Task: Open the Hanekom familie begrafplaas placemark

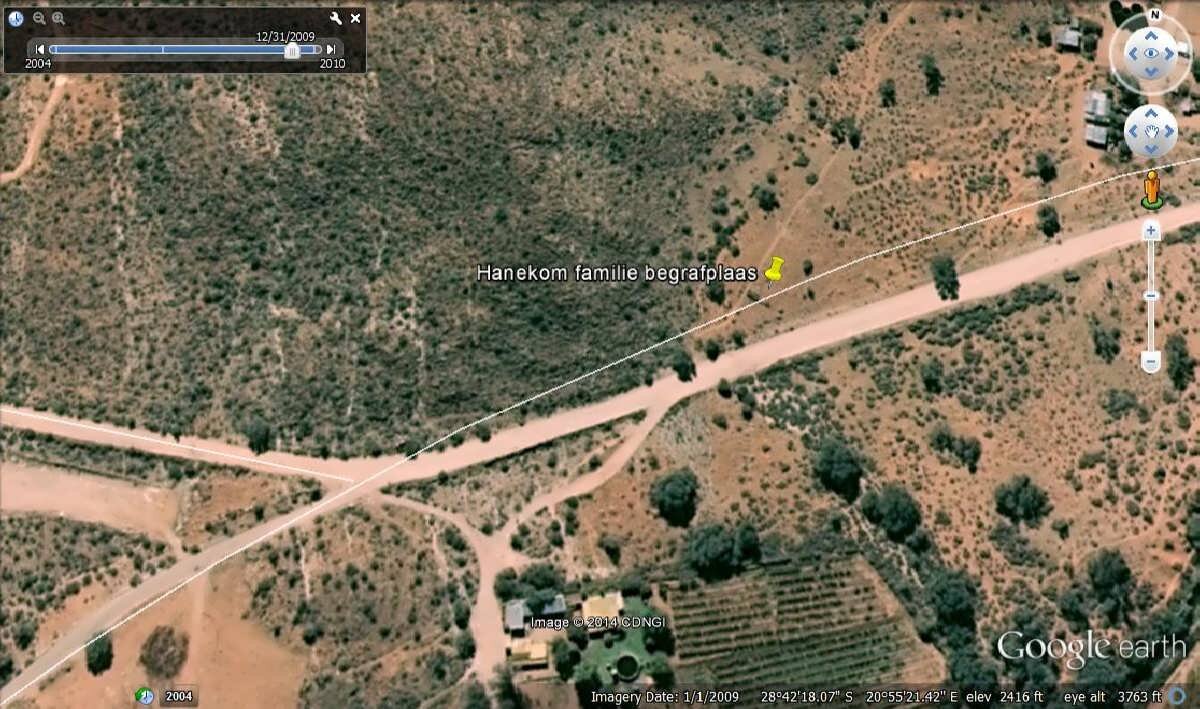Action: click(x=774, y=269)
